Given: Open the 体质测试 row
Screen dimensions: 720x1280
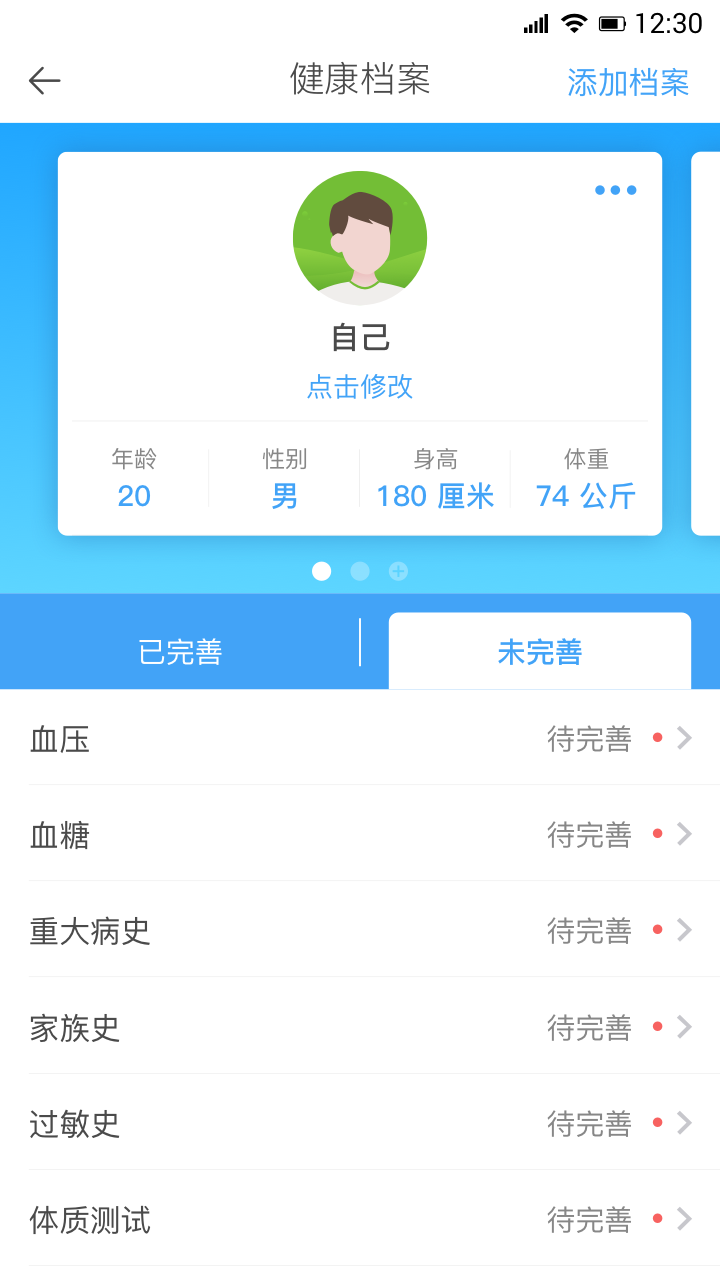Looking at the screenshot, I should tap(360, 1219).
